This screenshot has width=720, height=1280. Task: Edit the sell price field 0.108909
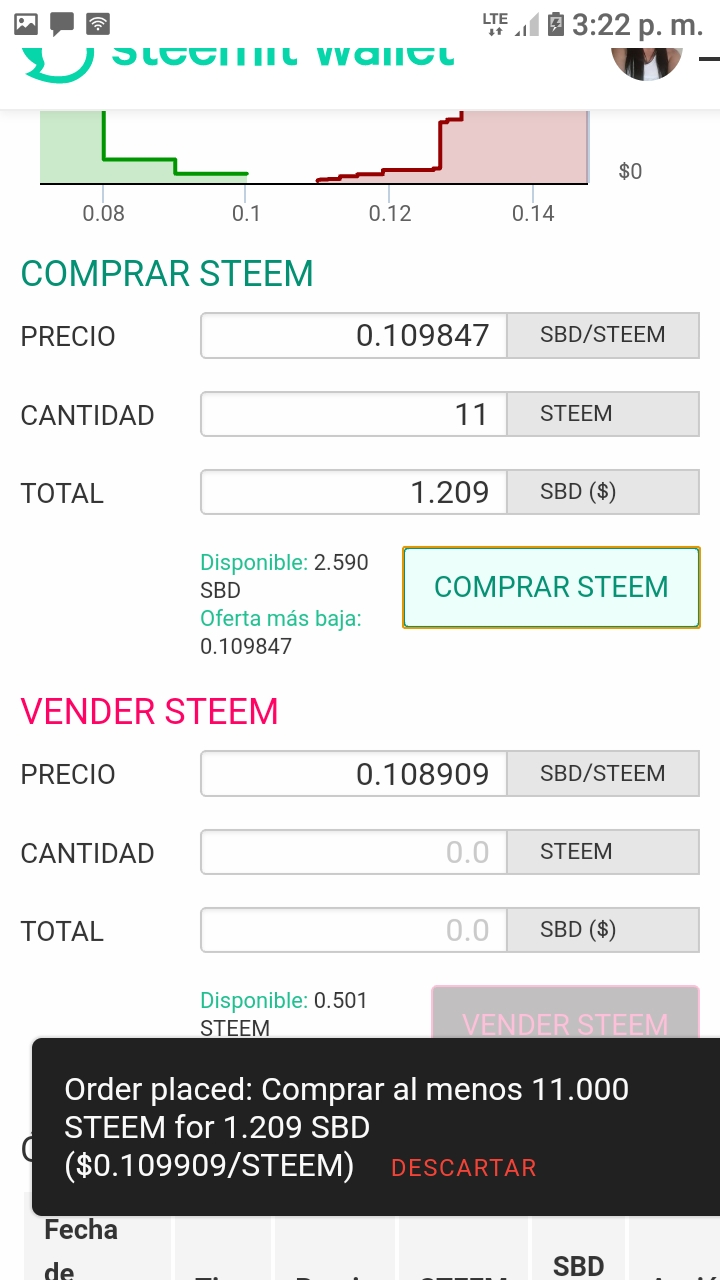pos(354,774)
